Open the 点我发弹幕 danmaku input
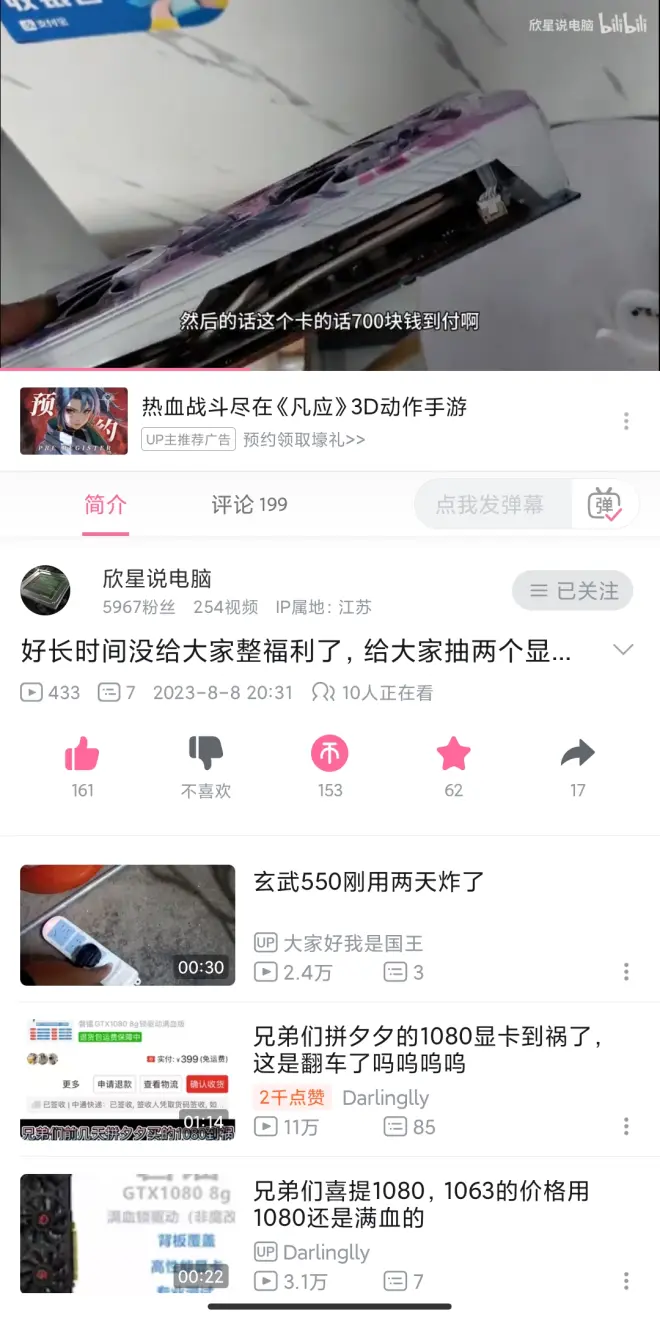The width and height of the screenshot is (660, 1320). 490,506
